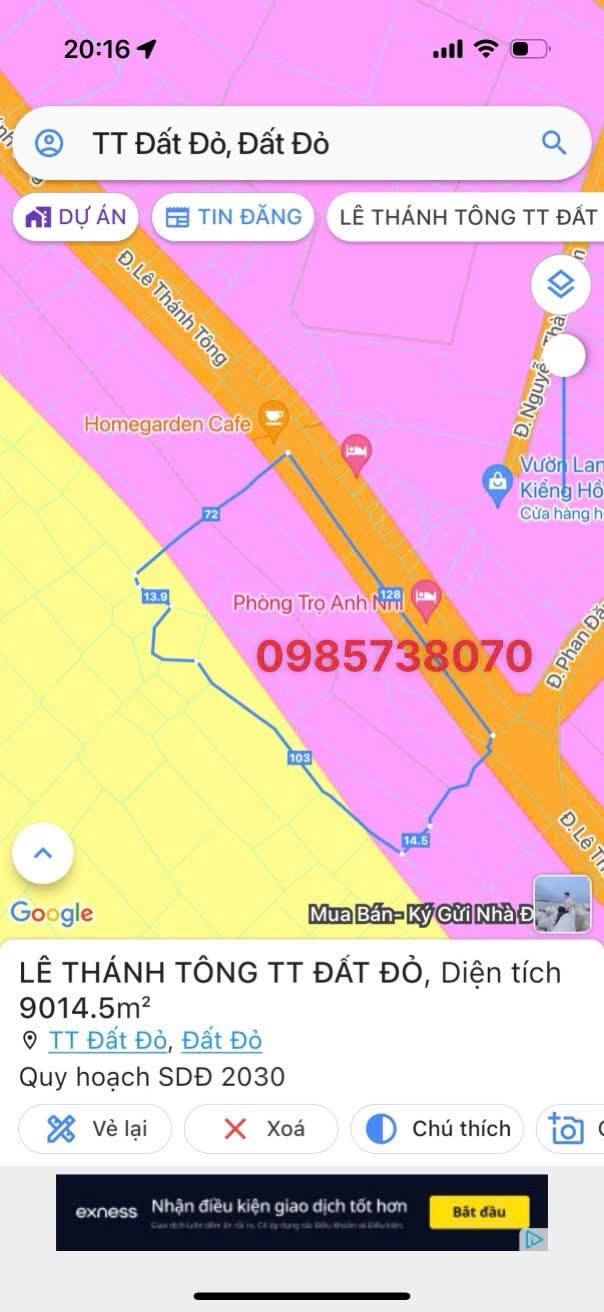The height and width of the screenshot is (1312, 604).
Task: Select the LÊ THÁNH TÔNG TT ĐẤT chip
Action: click(x=468, y=217)
